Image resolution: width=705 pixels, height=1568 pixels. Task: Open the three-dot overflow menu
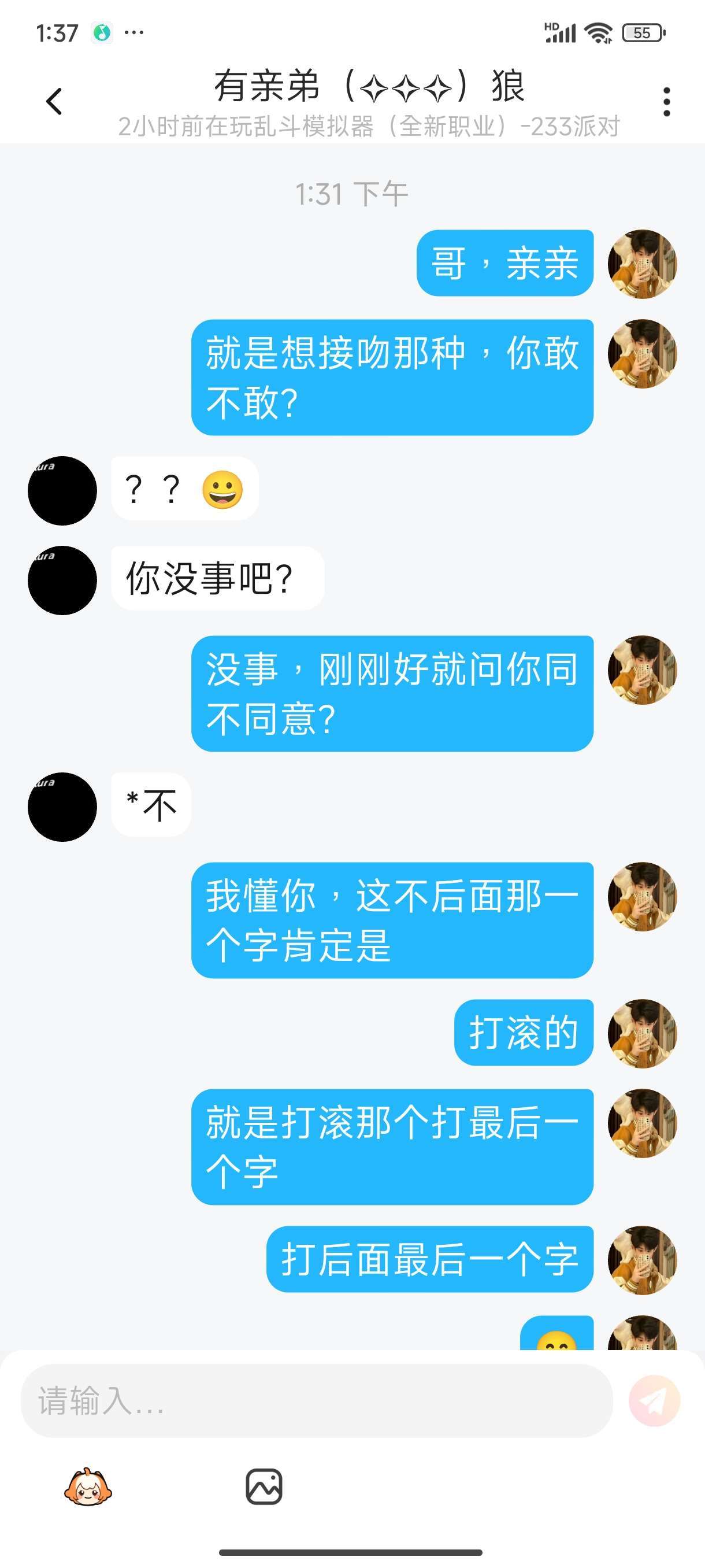pos(667,102)
